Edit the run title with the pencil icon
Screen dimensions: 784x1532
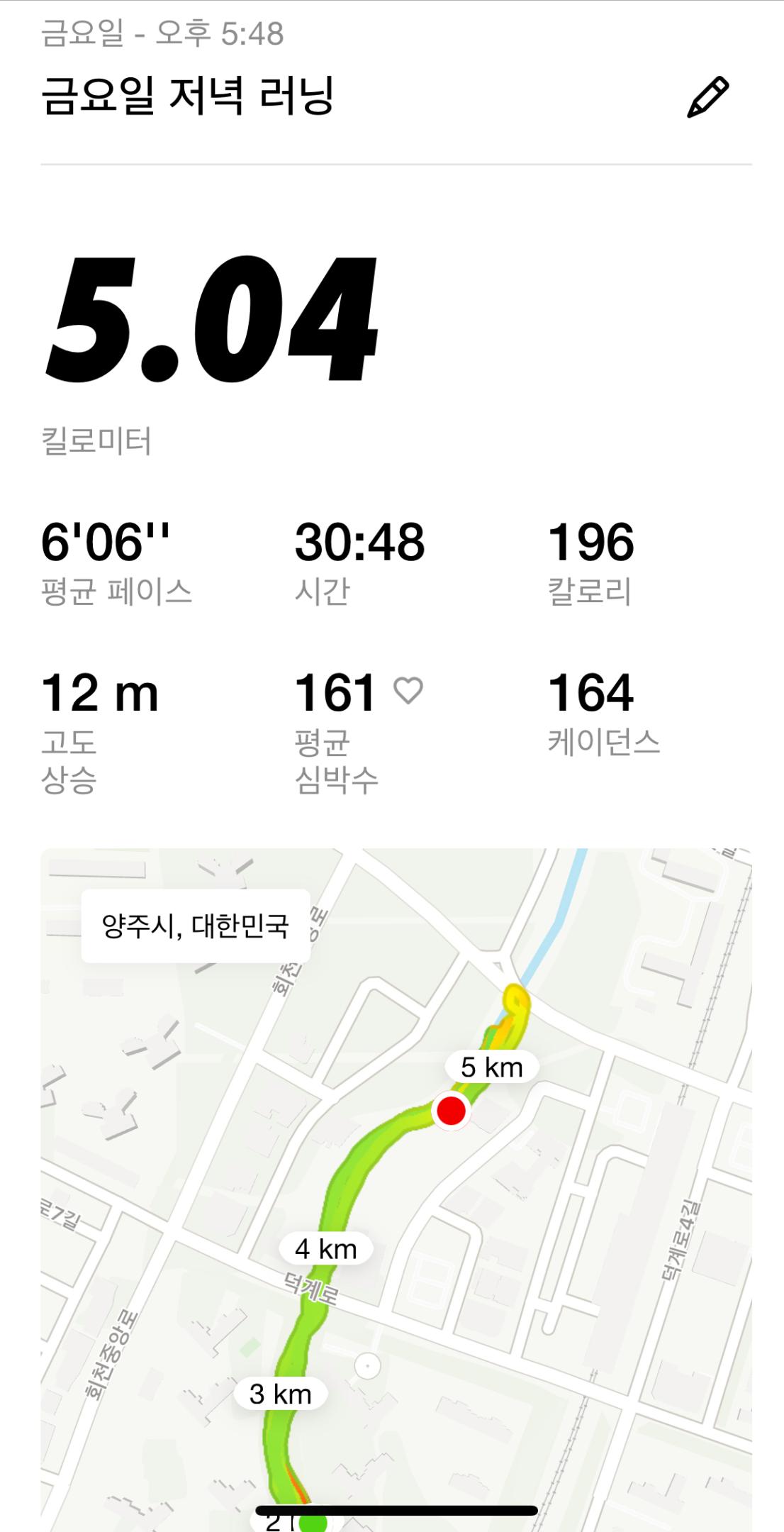707,96
